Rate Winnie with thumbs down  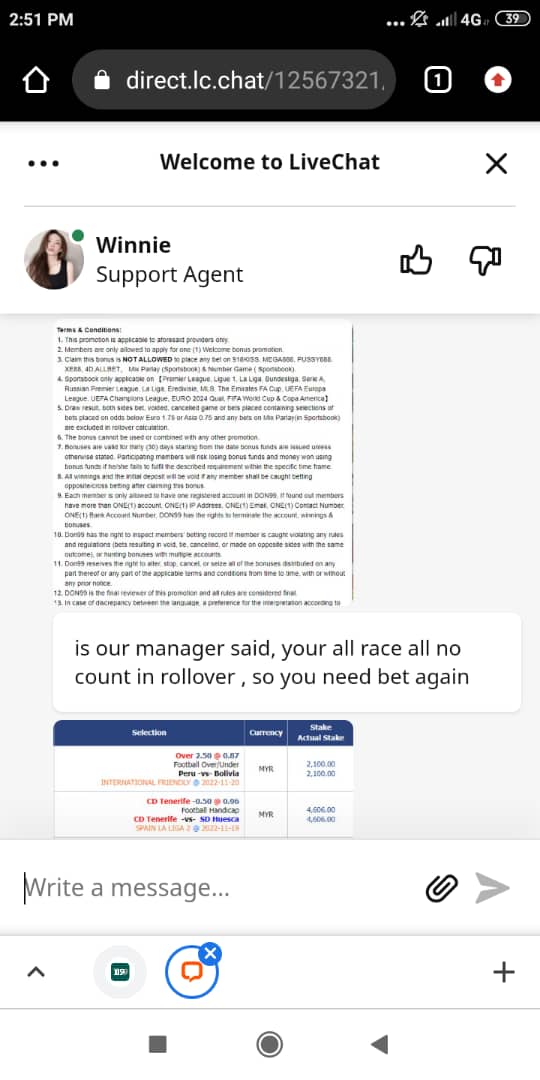point(485,260)
